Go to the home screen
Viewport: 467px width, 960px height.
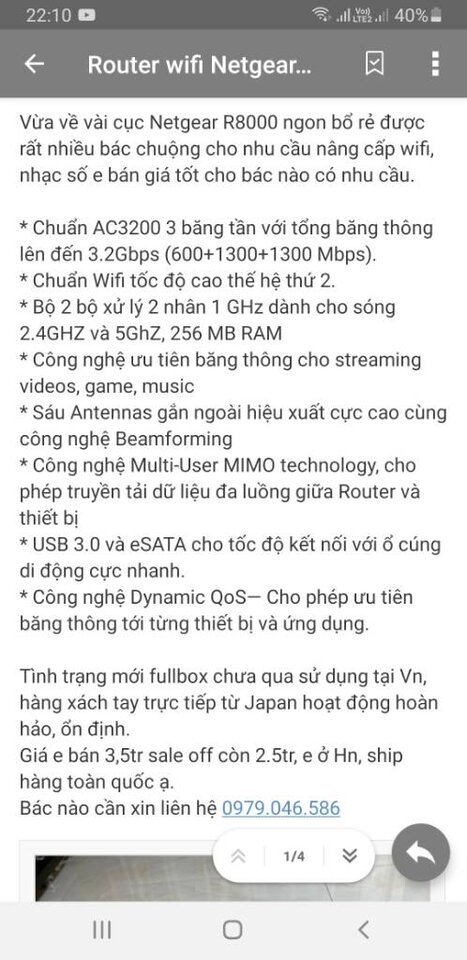click(233, 930)
